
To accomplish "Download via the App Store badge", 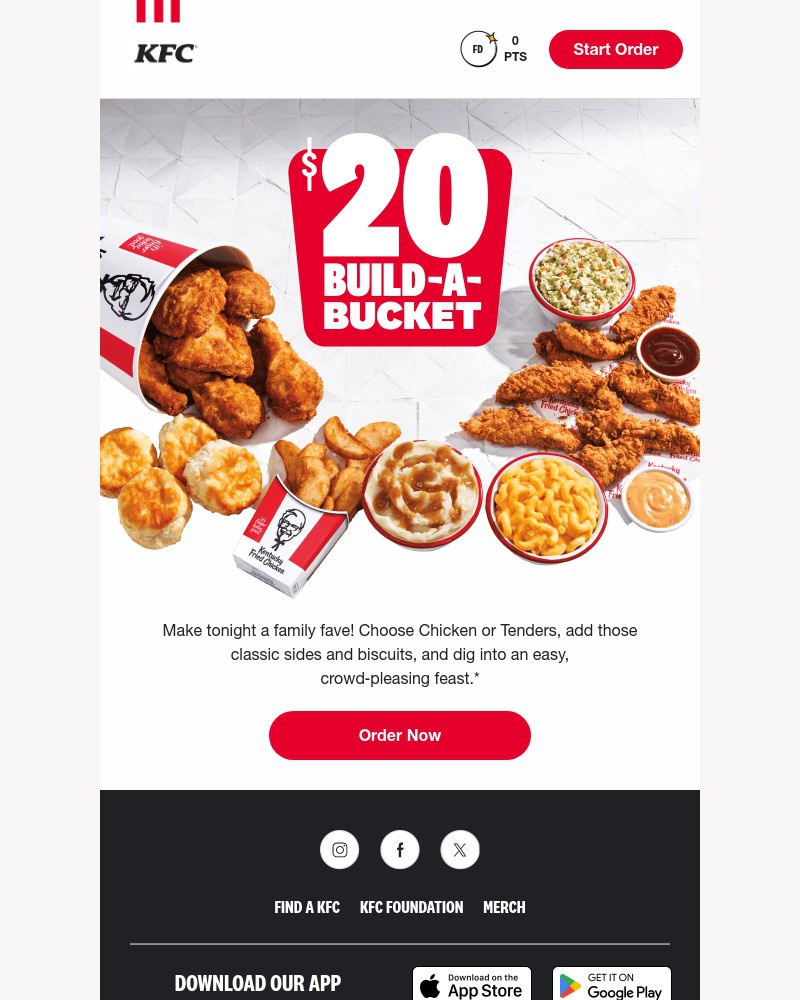I will coord(472,986).
